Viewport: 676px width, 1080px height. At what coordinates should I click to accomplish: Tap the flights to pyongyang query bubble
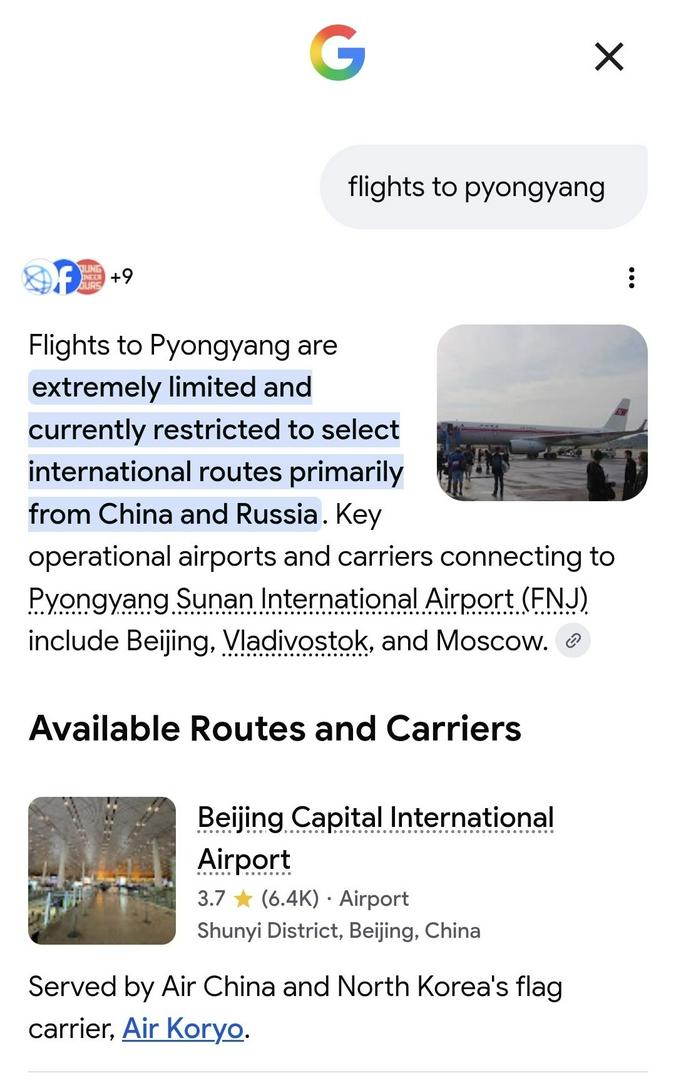pos(484,187)
